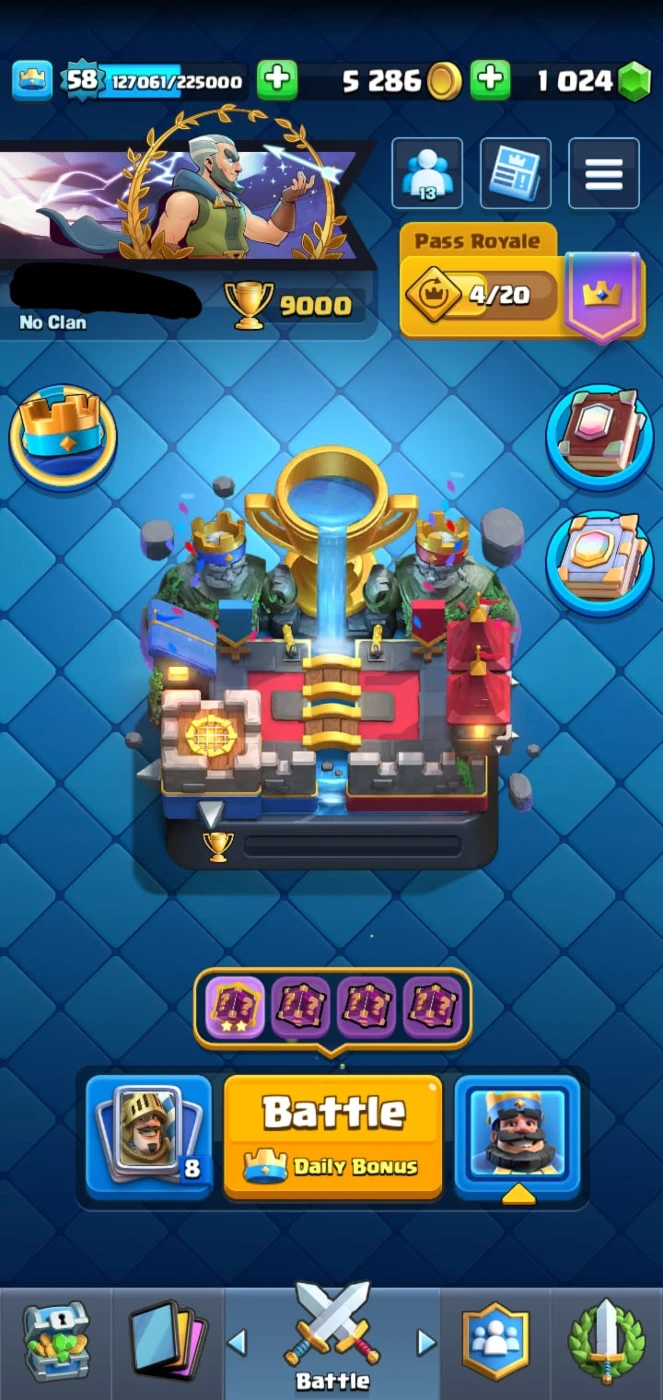Open the friends list icon

click(427, 173)
